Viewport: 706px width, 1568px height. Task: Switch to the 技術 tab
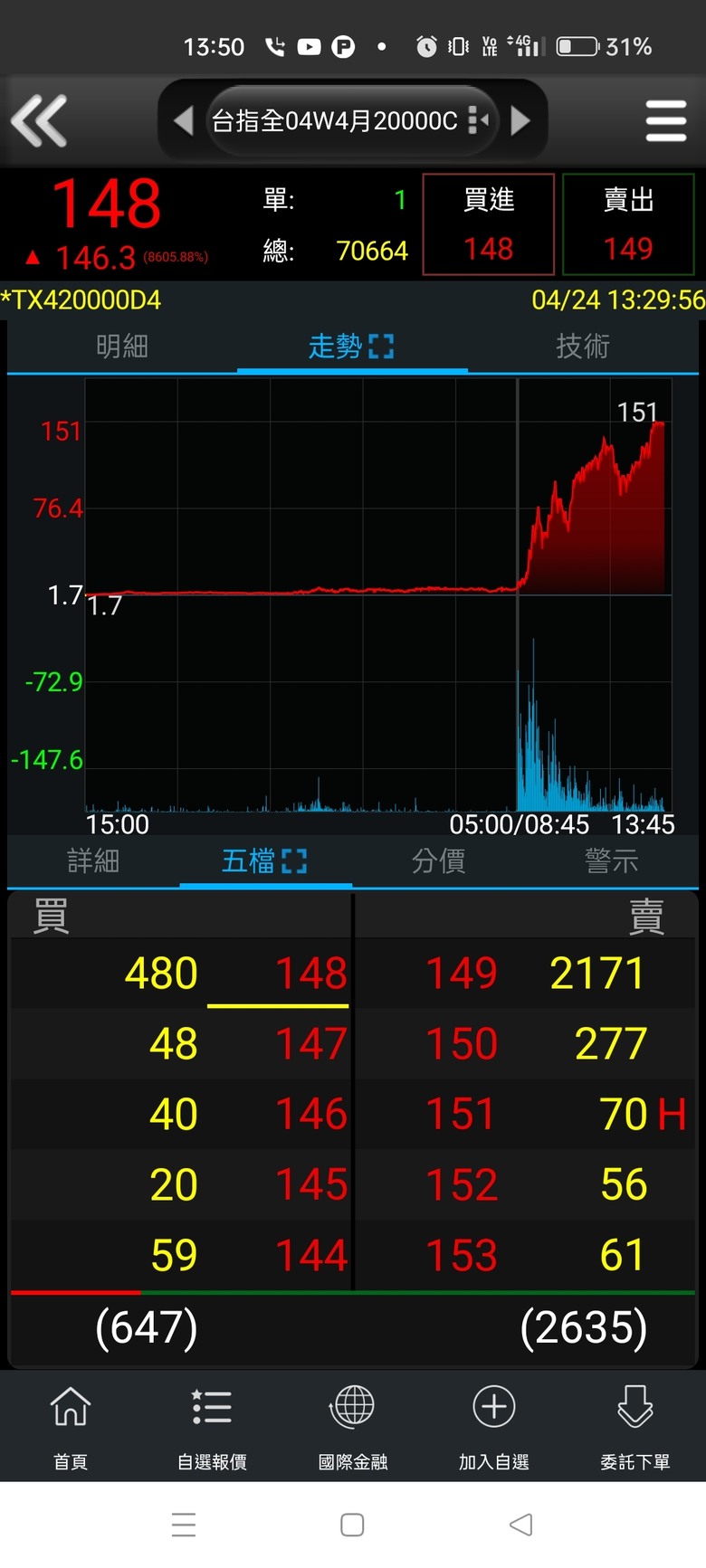tap(582, 346)
